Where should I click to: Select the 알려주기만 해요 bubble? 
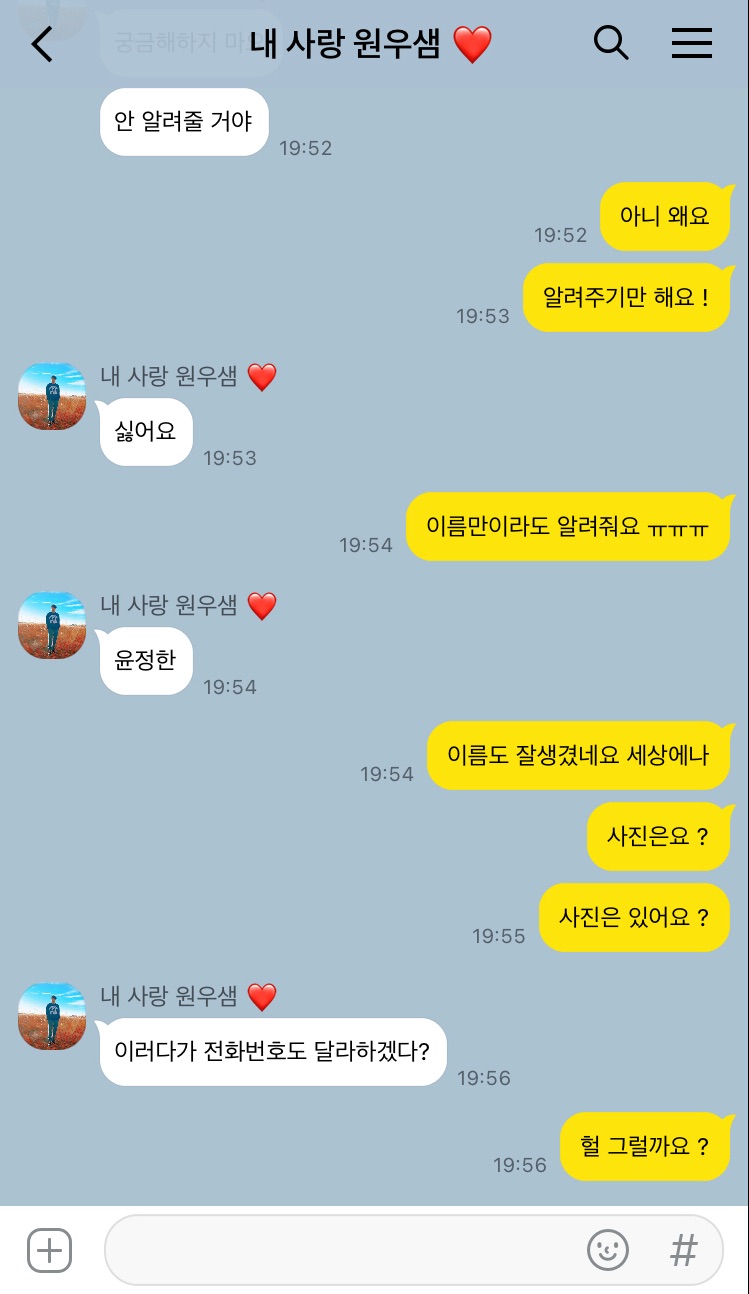pyautogui.click(x=627, y=297)
